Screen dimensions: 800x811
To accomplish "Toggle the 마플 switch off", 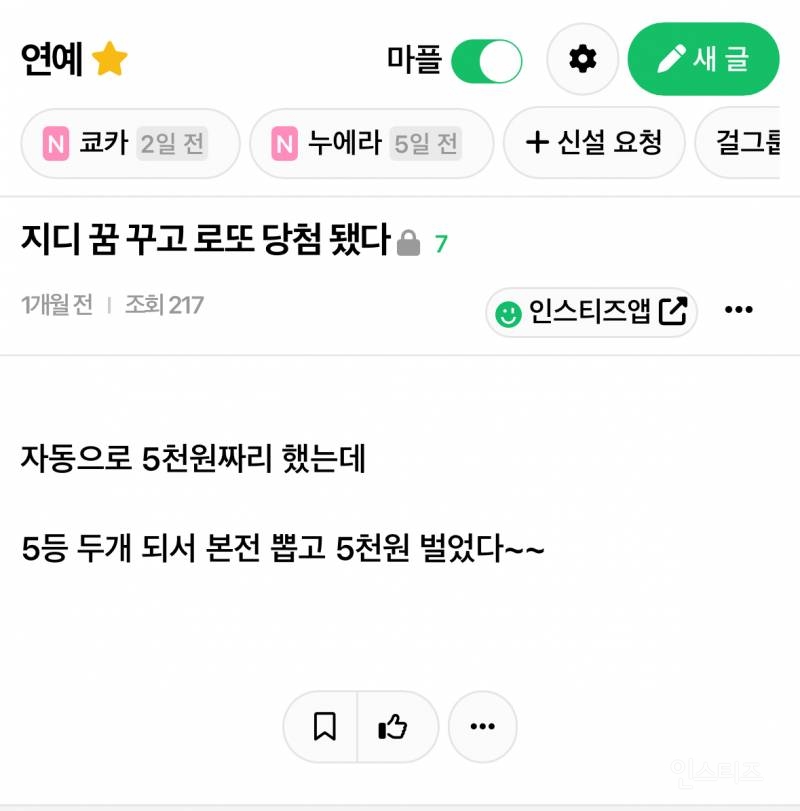I will [x=486, y=61].
